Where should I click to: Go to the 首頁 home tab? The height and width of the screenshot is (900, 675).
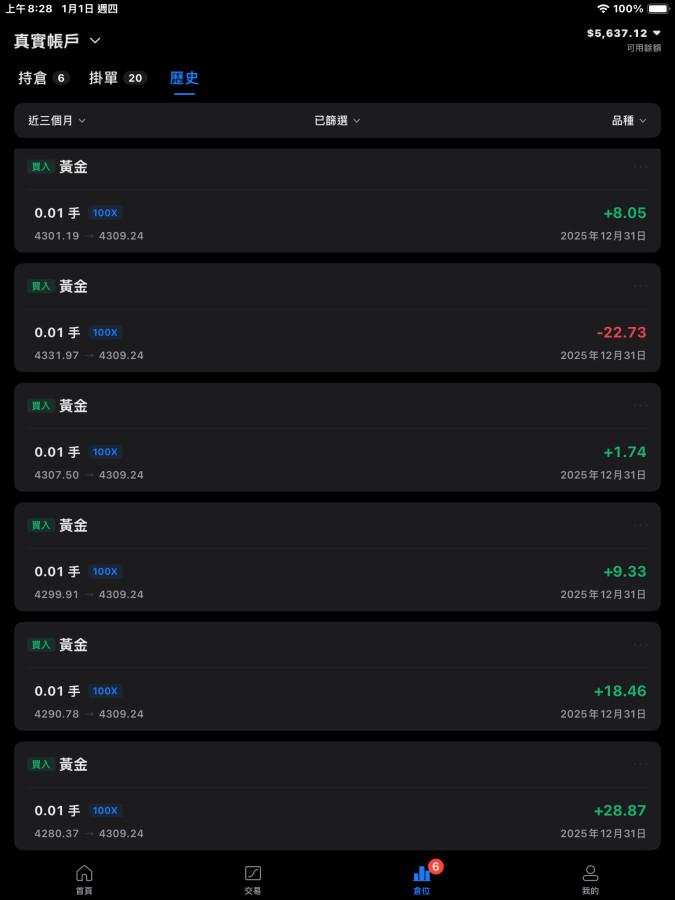(x=84, y=879)
